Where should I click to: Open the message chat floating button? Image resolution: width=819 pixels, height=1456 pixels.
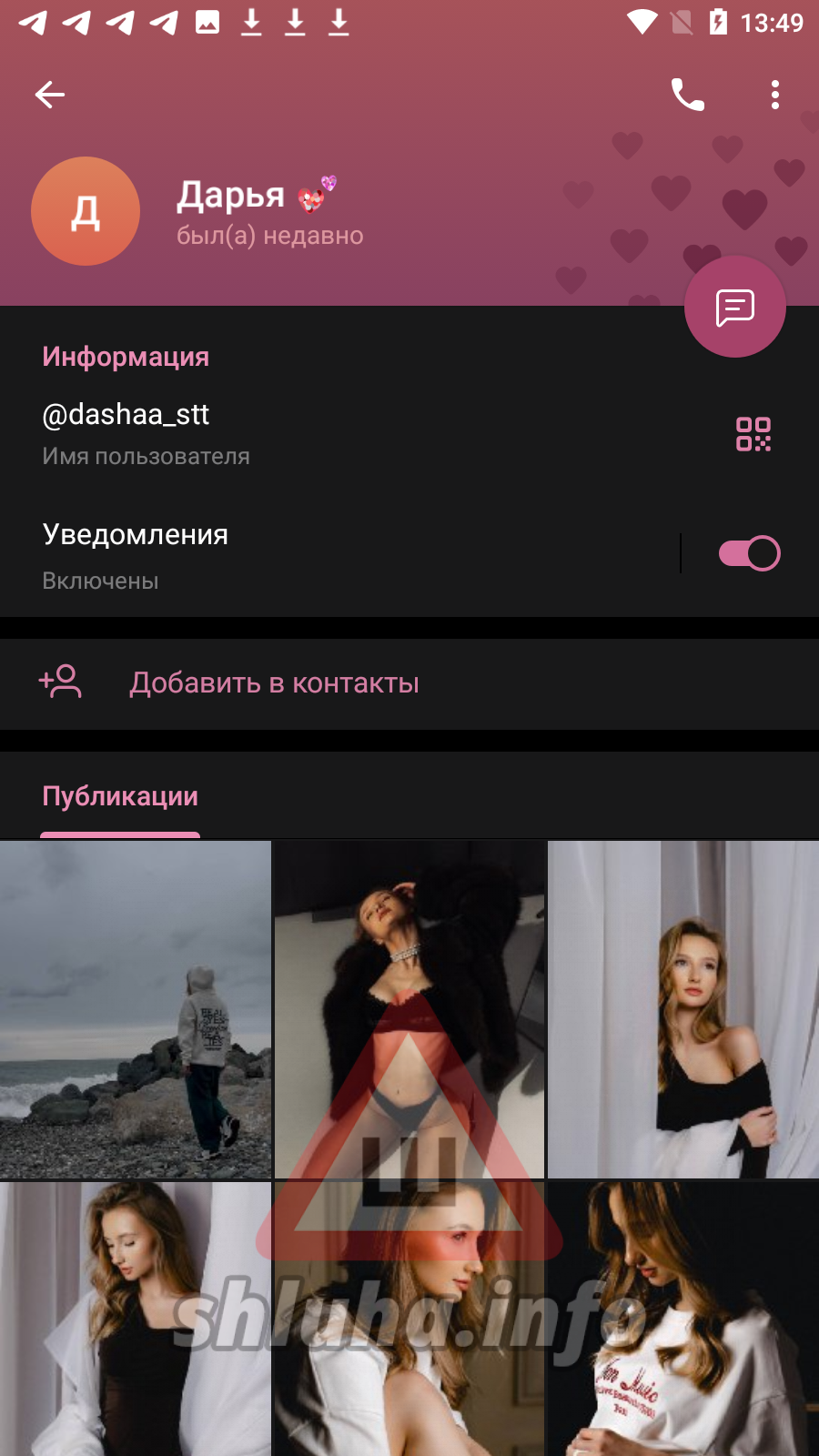734,307
